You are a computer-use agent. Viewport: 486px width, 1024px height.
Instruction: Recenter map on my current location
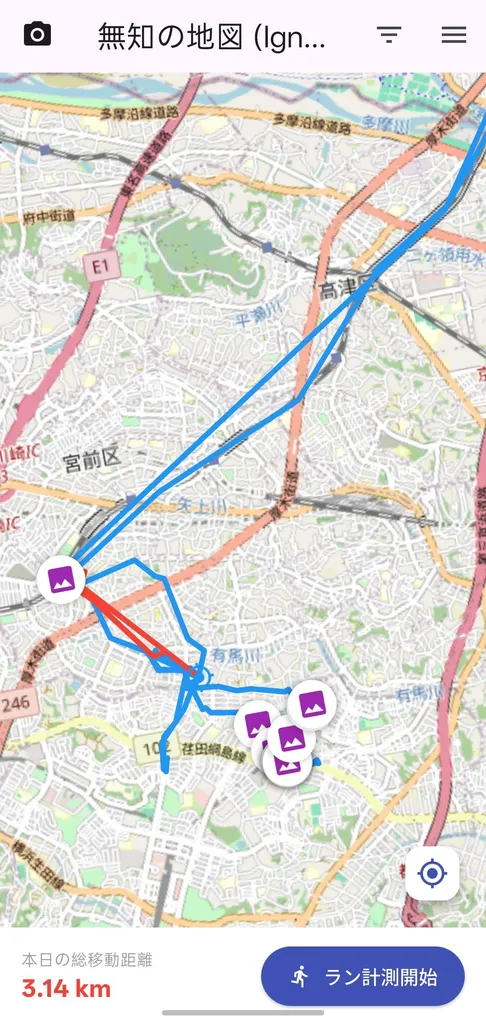point(432,873)
